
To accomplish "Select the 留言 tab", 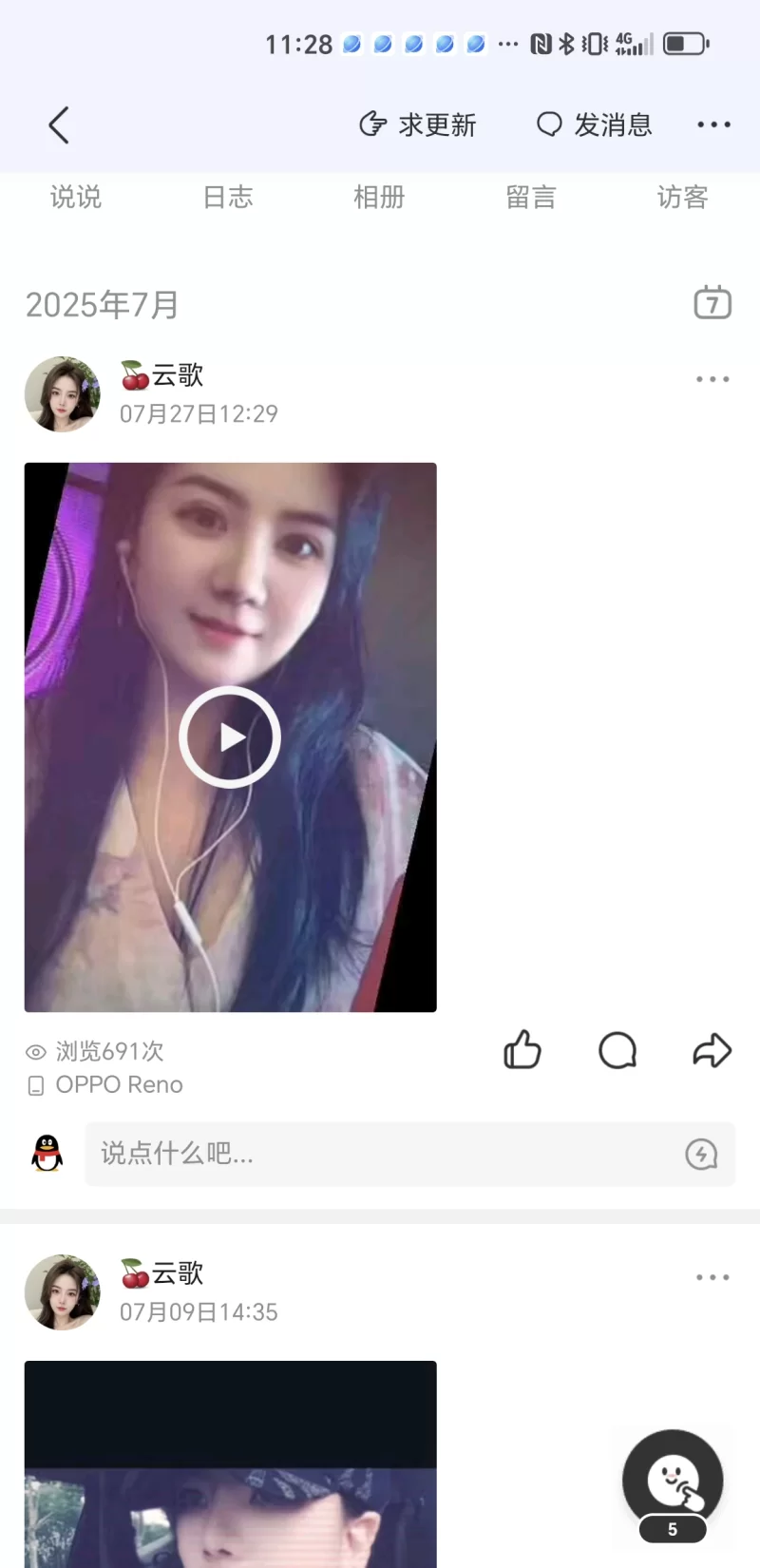I will 531,197.
